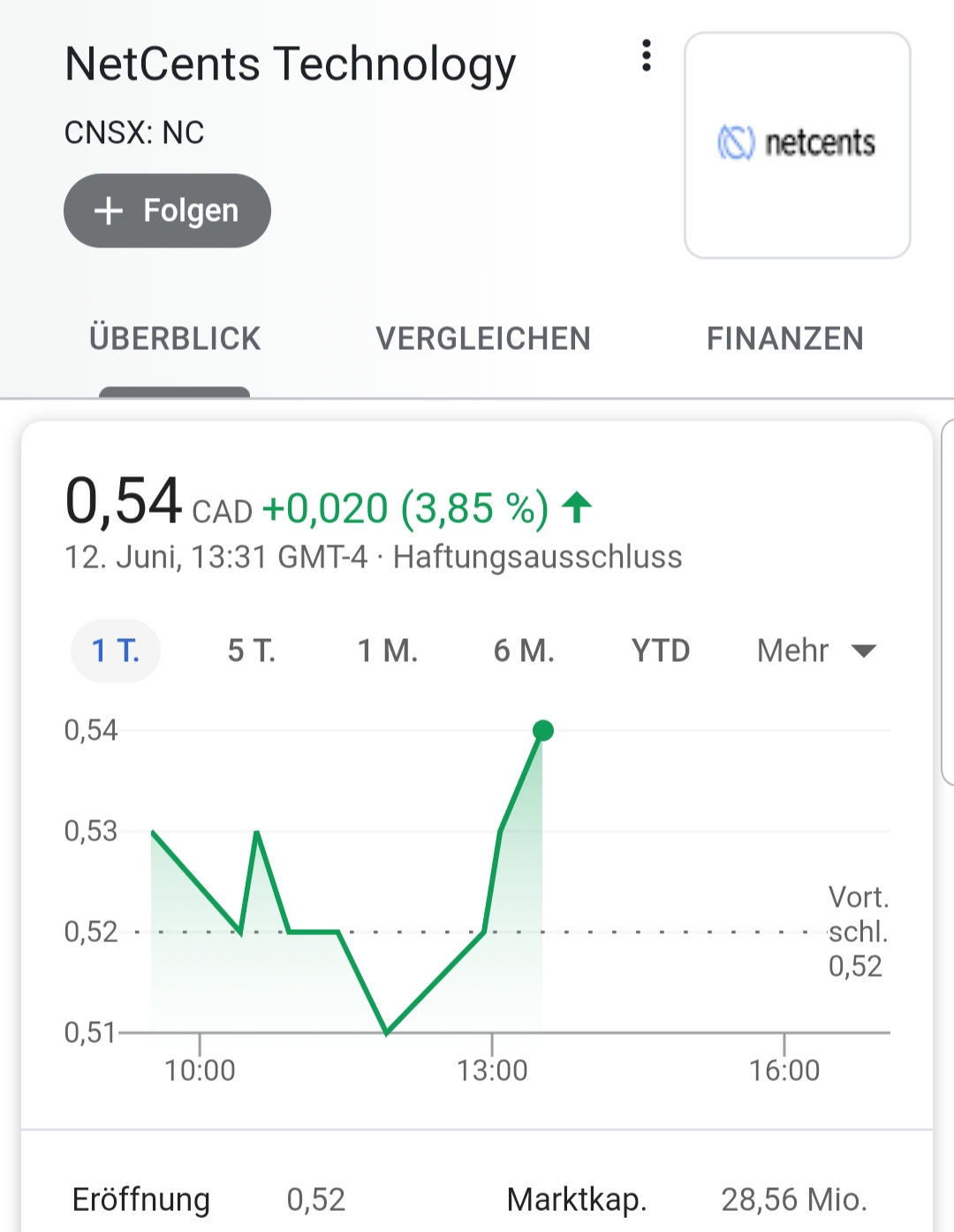Click the CNSX: NC ticker text

pos(134,133)
